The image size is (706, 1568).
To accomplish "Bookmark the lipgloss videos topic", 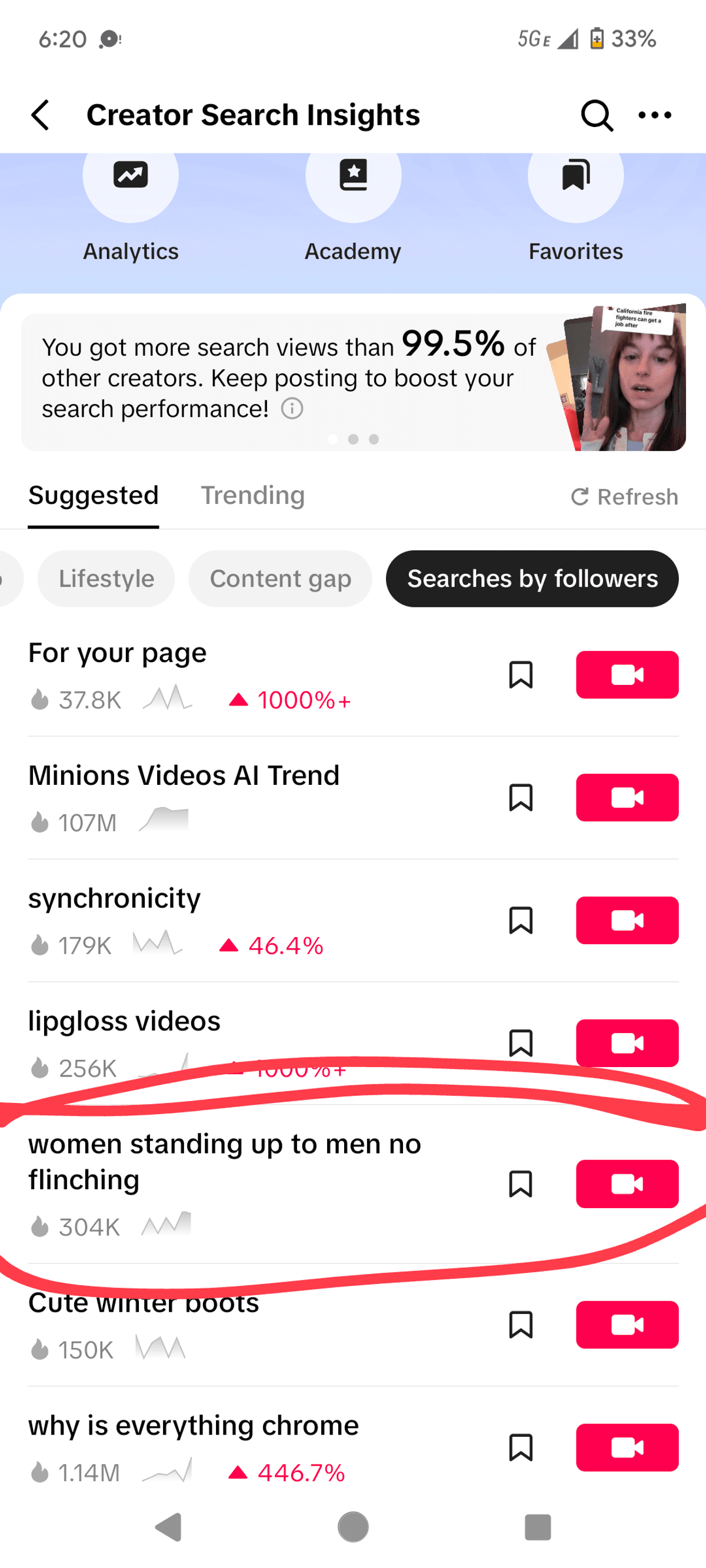I will 520,1043.
